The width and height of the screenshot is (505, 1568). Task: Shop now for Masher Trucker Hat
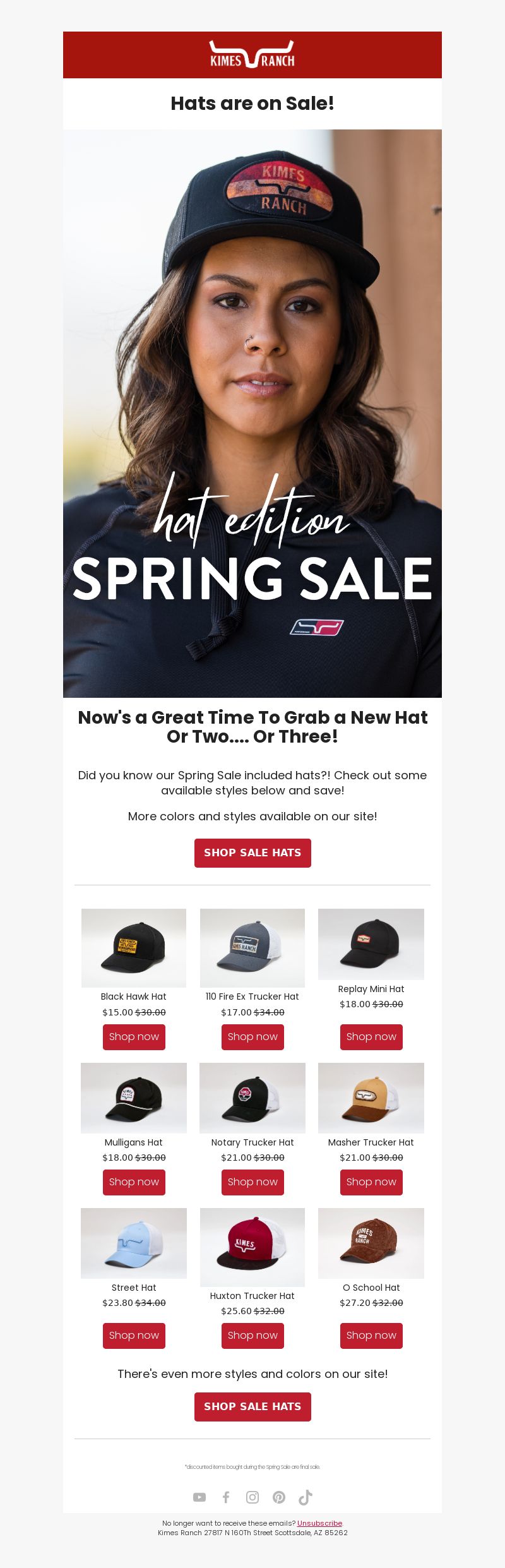pyautogui.click(x=371, y=1182)
